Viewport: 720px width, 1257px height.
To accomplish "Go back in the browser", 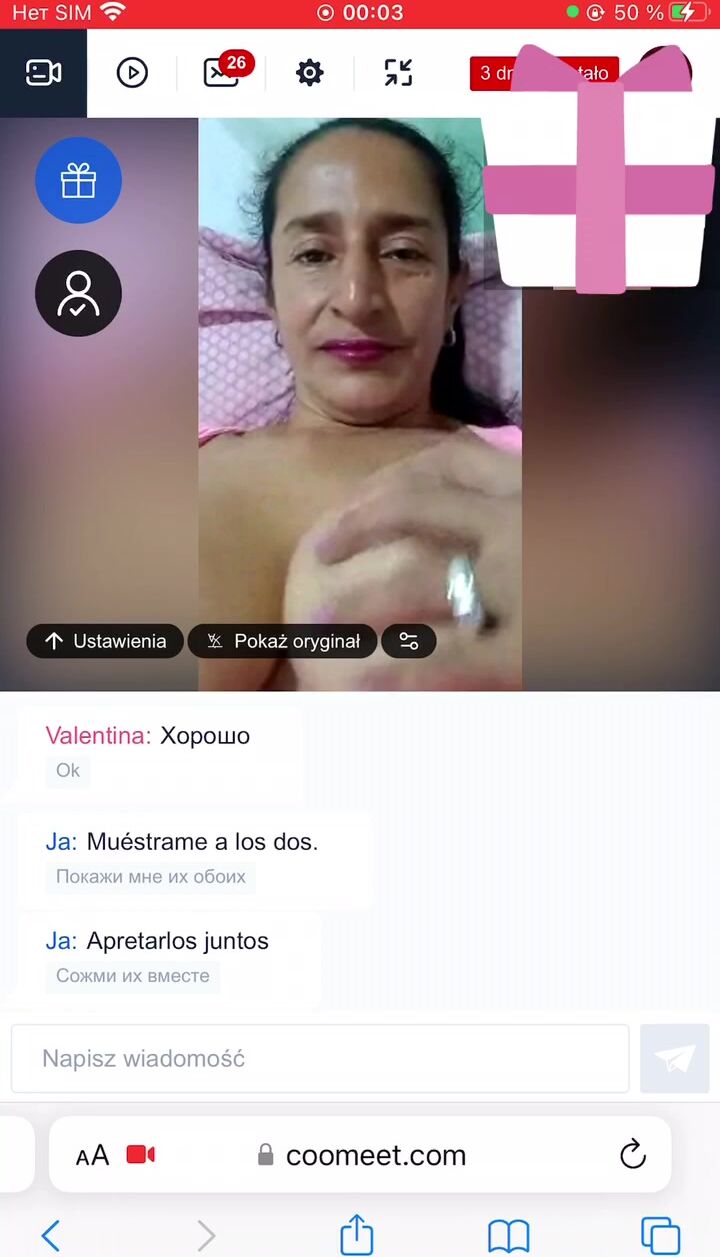I will [50, 1235].
